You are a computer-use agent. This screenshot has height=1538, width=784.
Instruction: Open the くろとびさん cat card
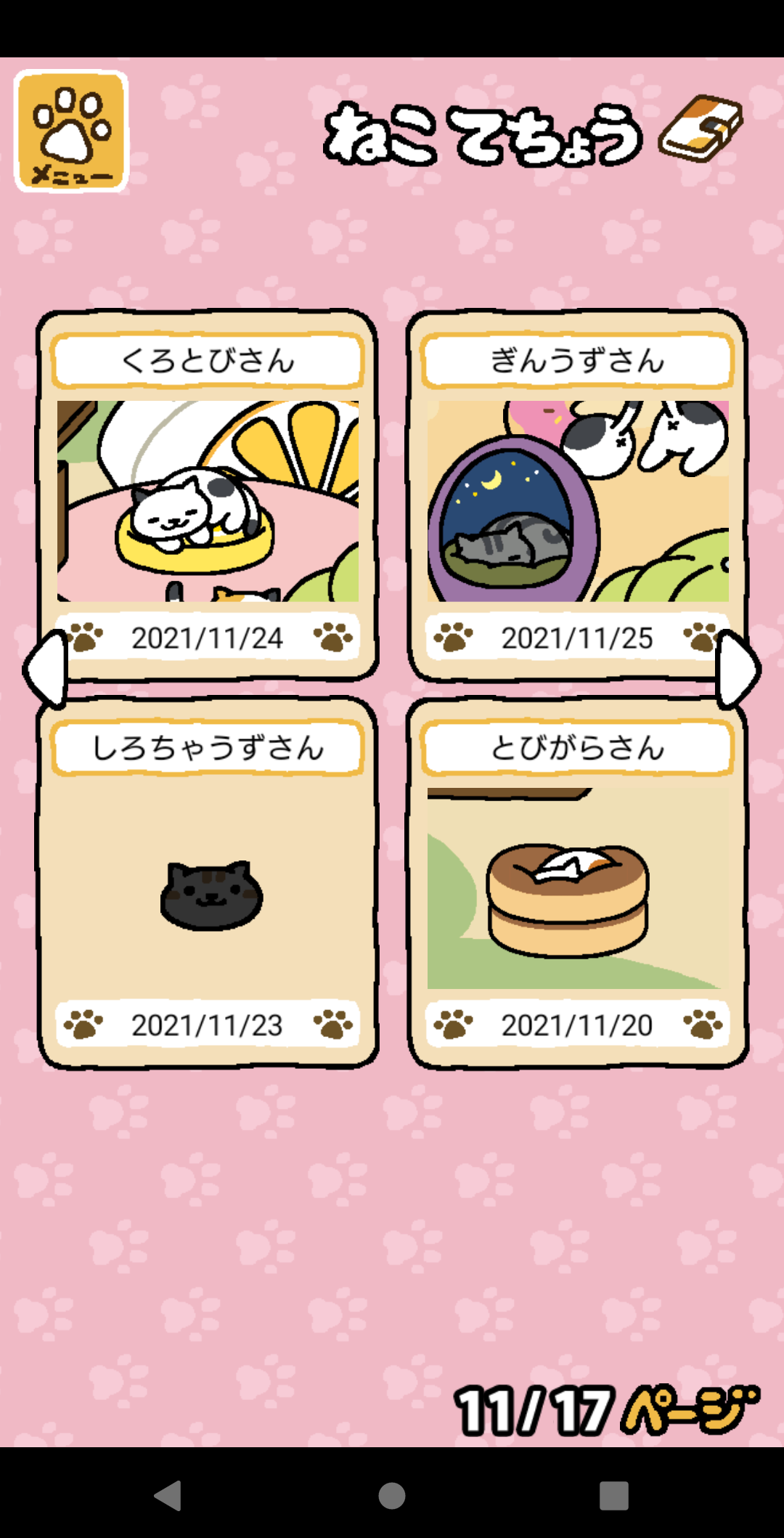(x=208, y=501)
